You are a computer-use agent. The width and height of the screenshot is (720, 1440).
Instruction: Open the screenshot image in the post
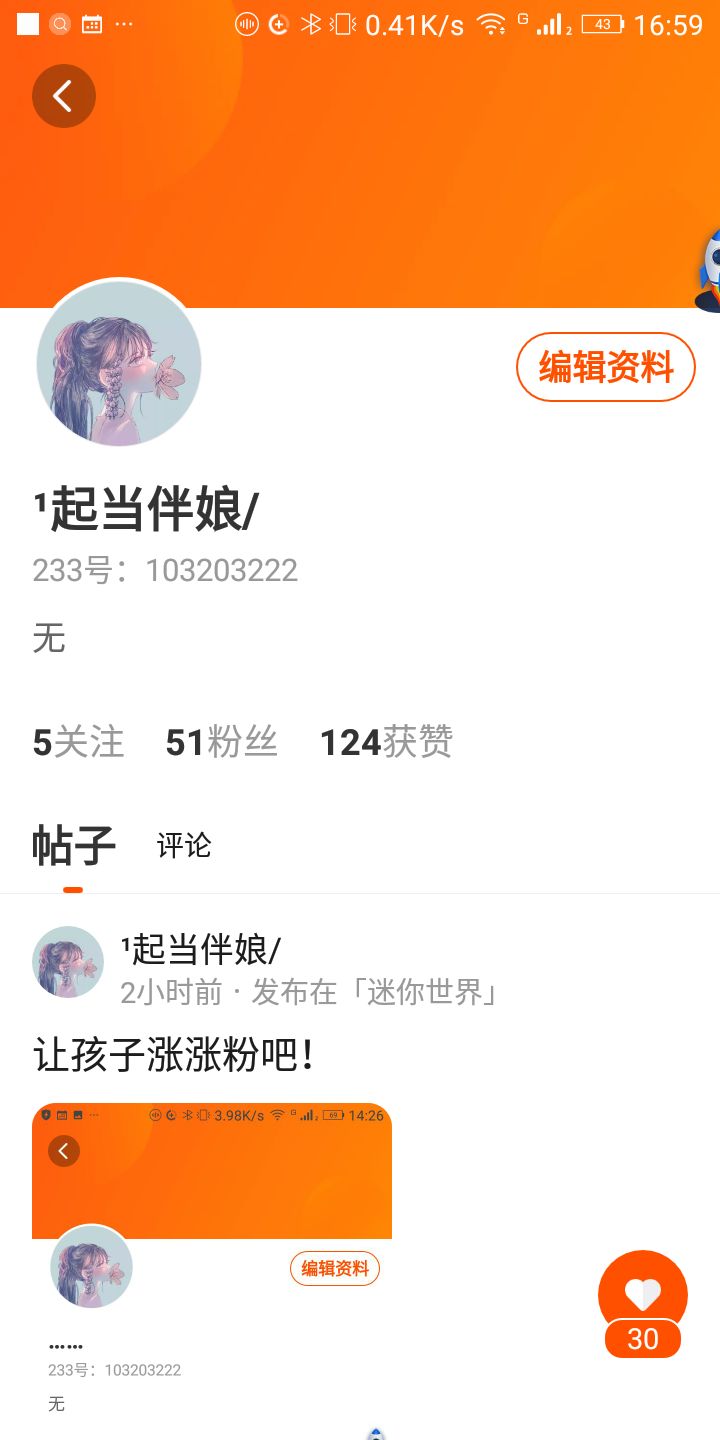[212, 1271]
